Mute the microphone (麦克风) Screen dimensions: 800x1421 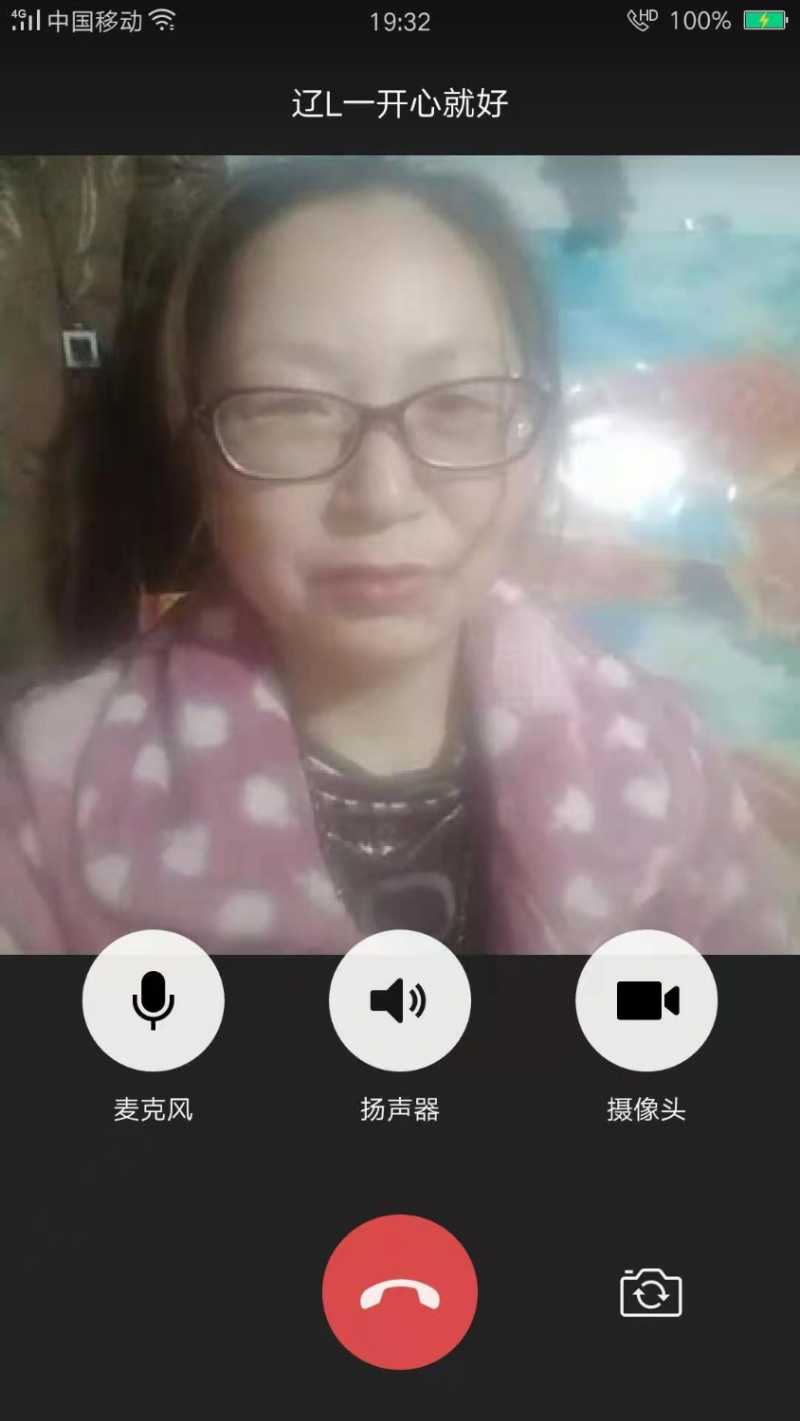click(153, 1000)
